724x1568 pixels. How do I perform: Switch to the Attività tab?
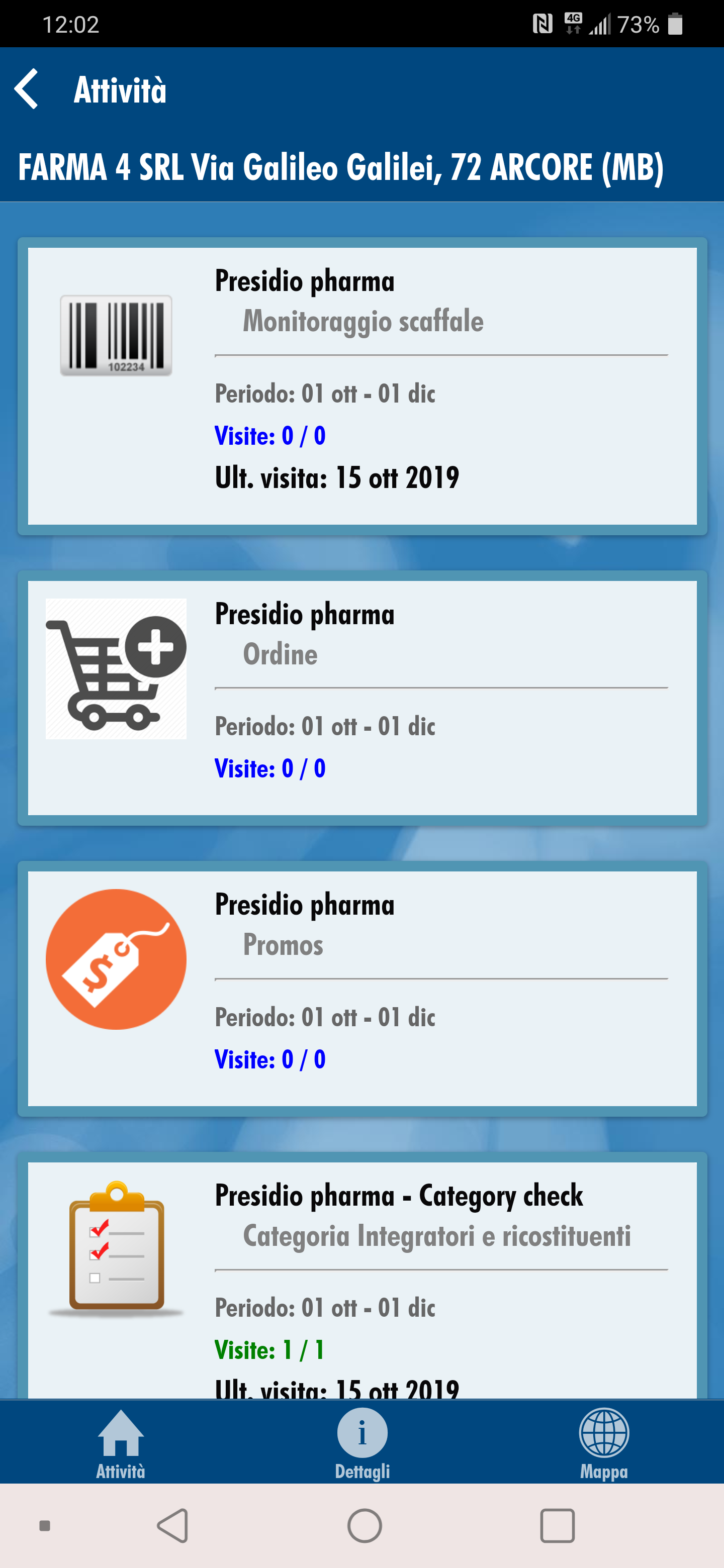pos(121,1443)
